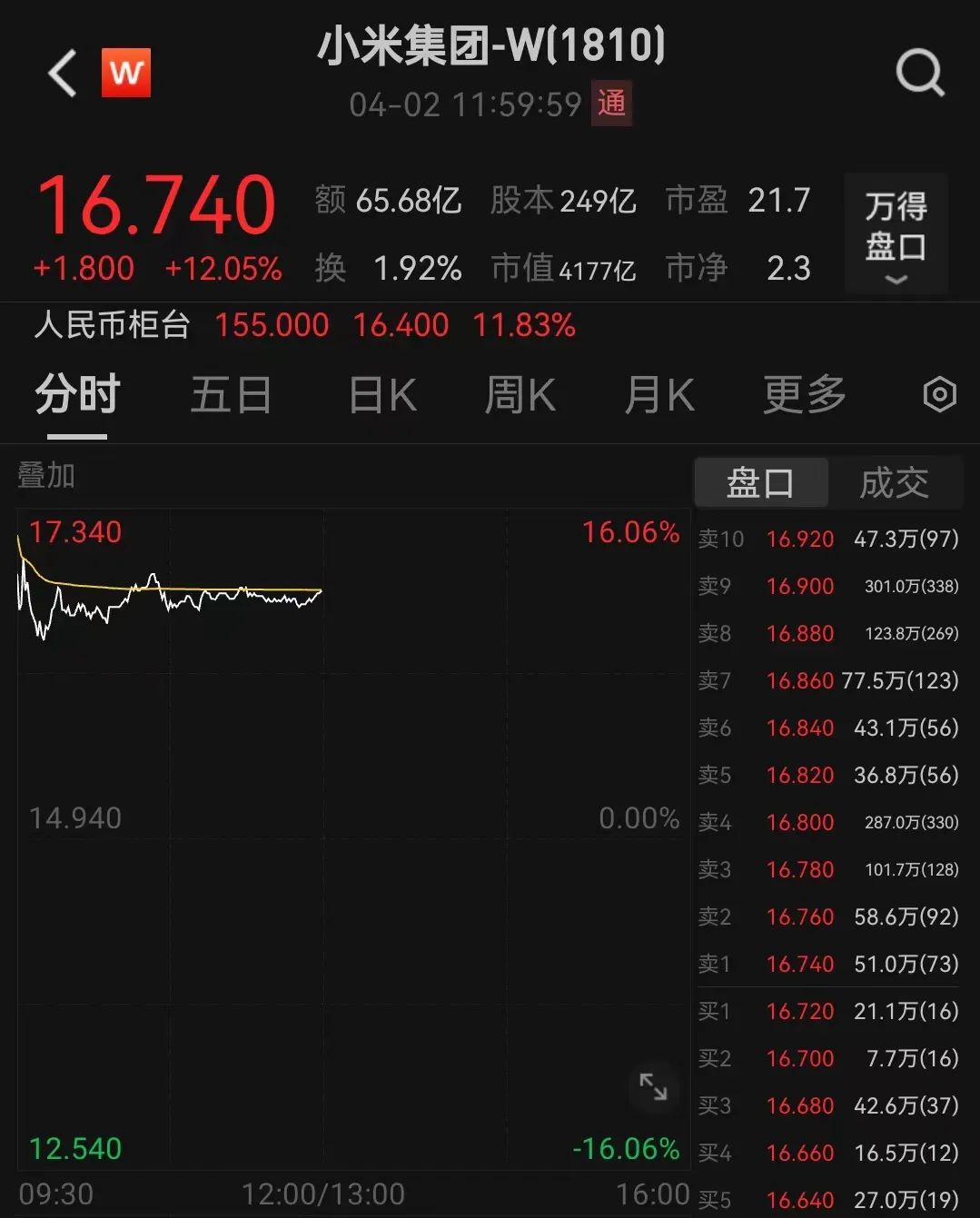Select the 盘口 order book tab
This screenshot has width=980, height=1218.
[761, 482]
